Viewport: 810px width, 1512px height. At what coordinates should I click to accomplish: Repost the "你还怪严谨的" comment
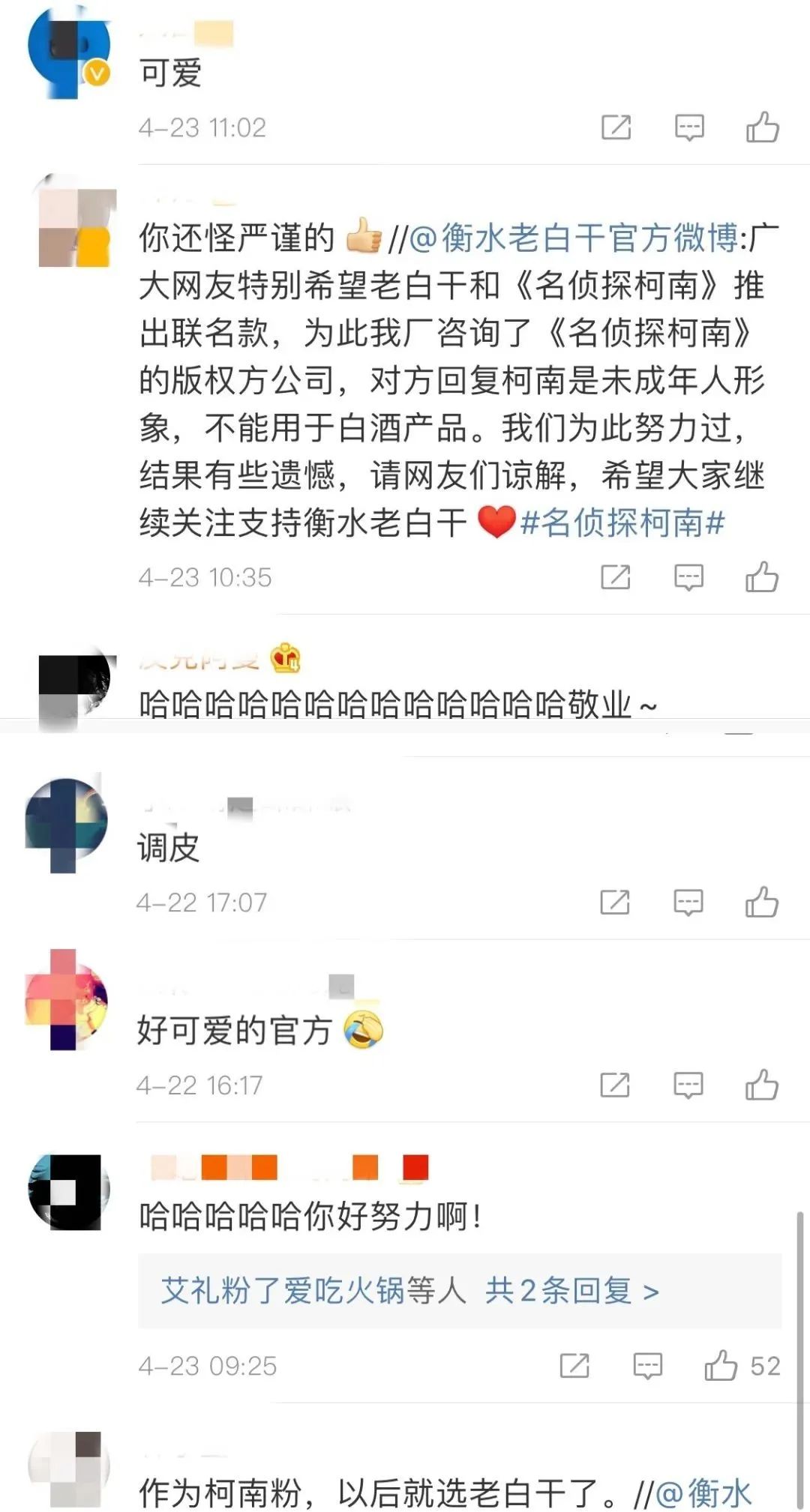615,577
